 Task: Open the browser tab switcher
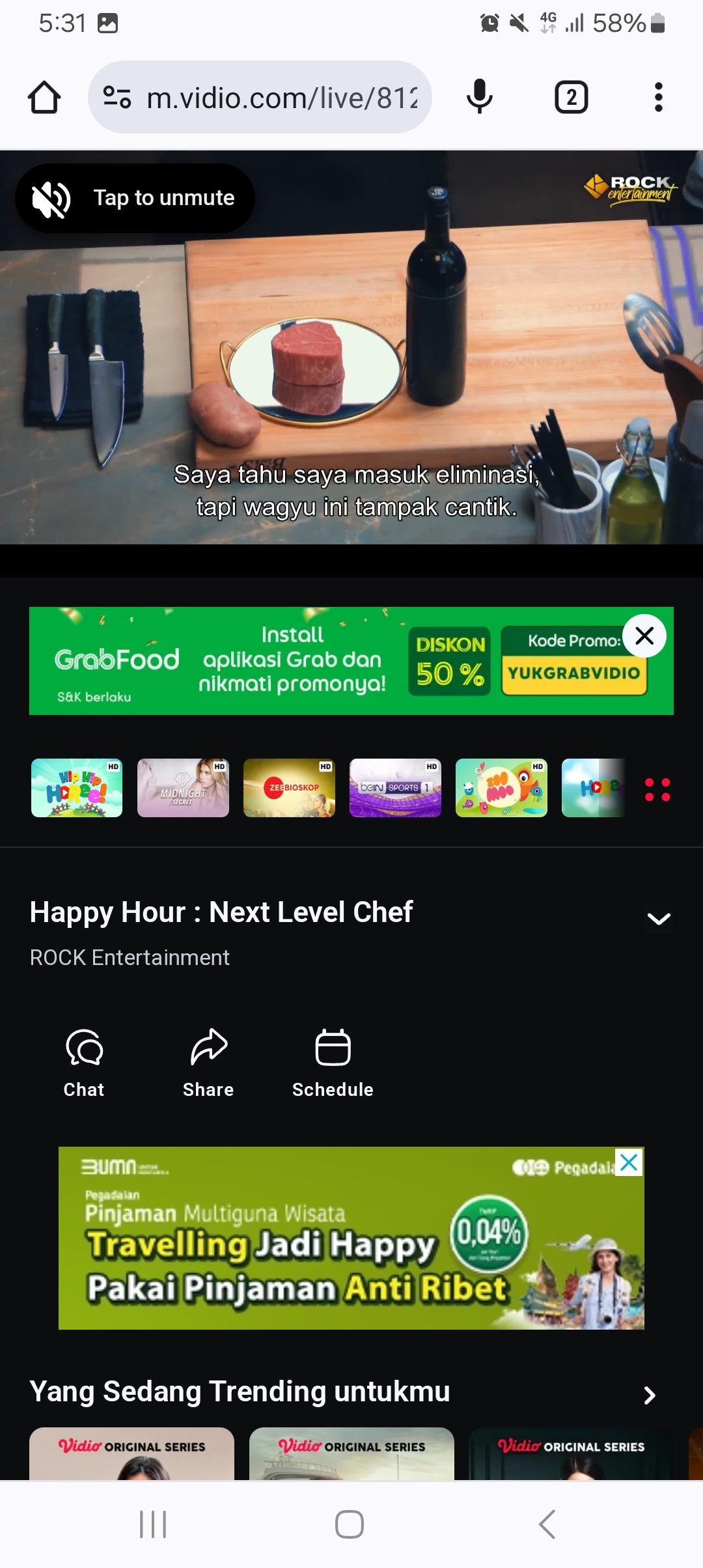point(571,98)
